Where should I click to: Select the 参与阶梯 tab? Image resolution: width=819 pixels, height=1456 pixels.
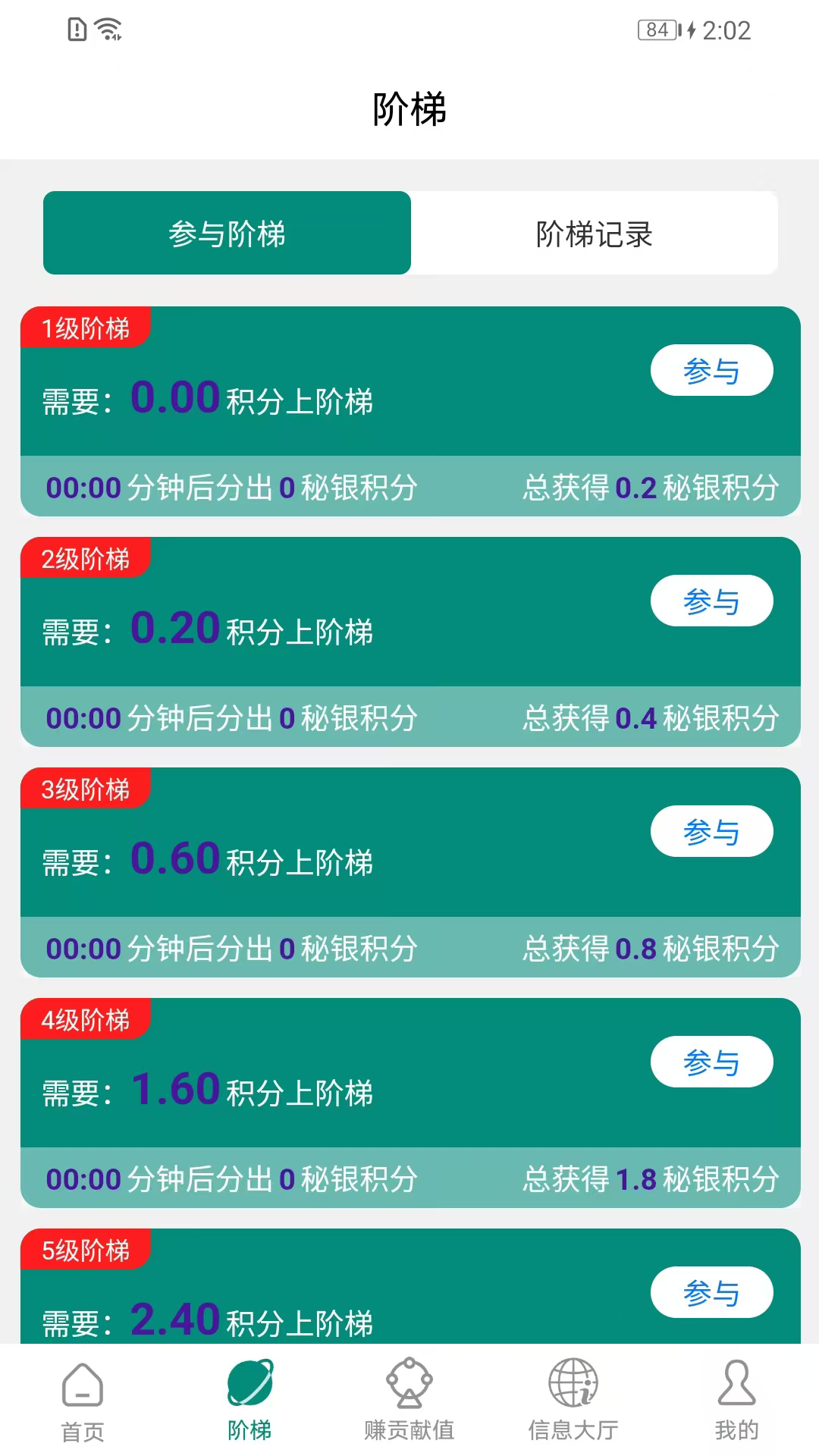[x=227, y=234]
